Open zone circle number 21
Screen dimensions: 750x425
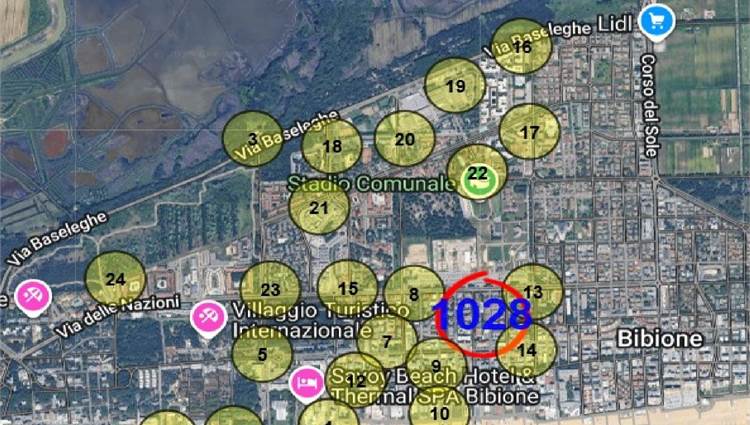pos(319,208)
